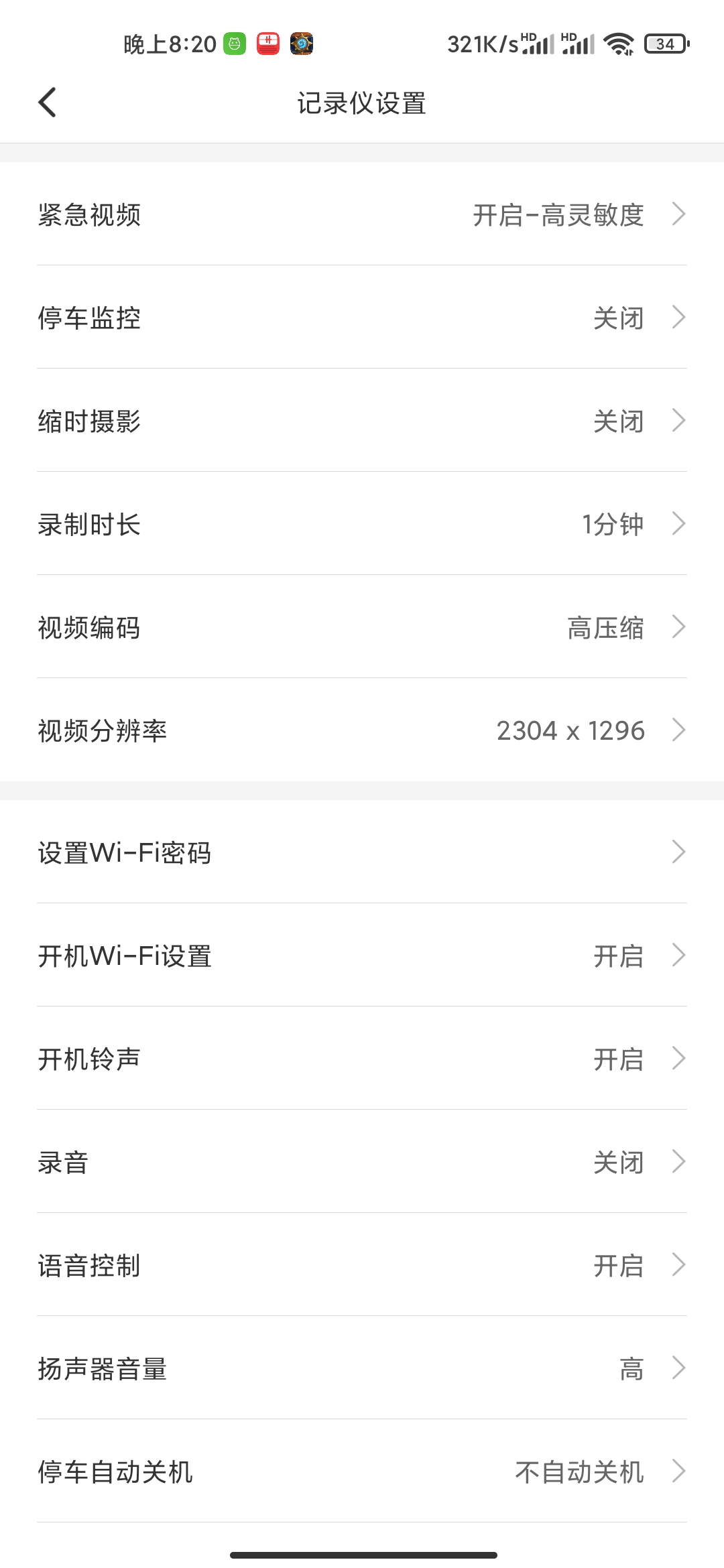
Task: Select 视频编码 video encoding option
Action: pos(362,628)
